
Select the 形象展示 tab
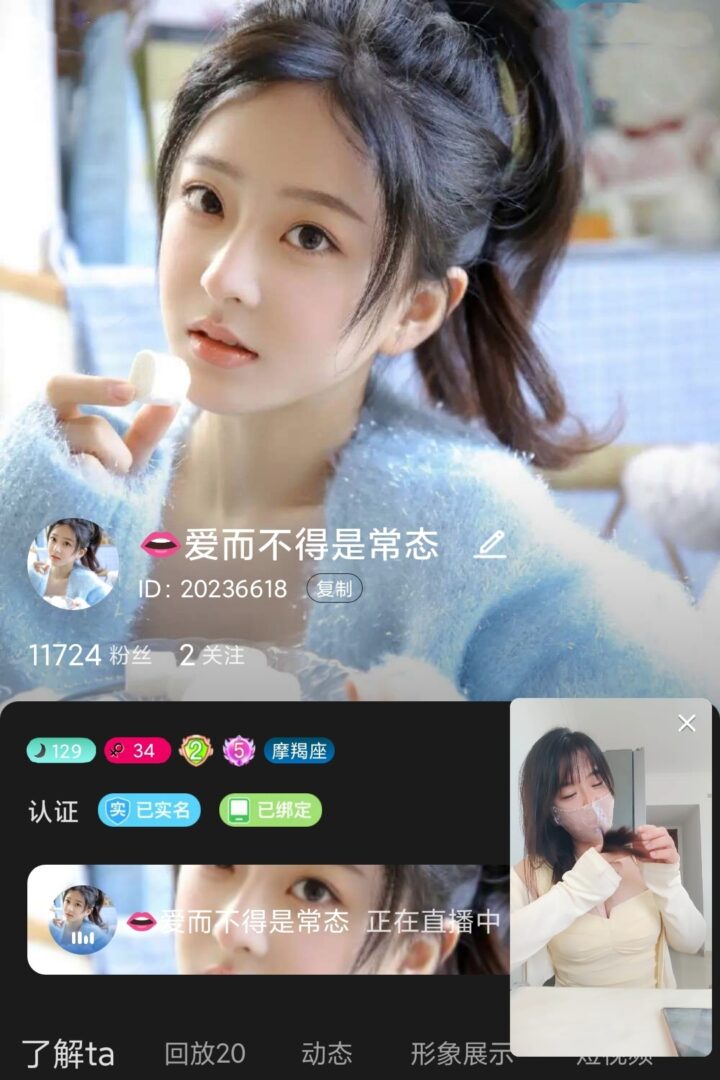pyautogui.click(x=460, y=1054)
